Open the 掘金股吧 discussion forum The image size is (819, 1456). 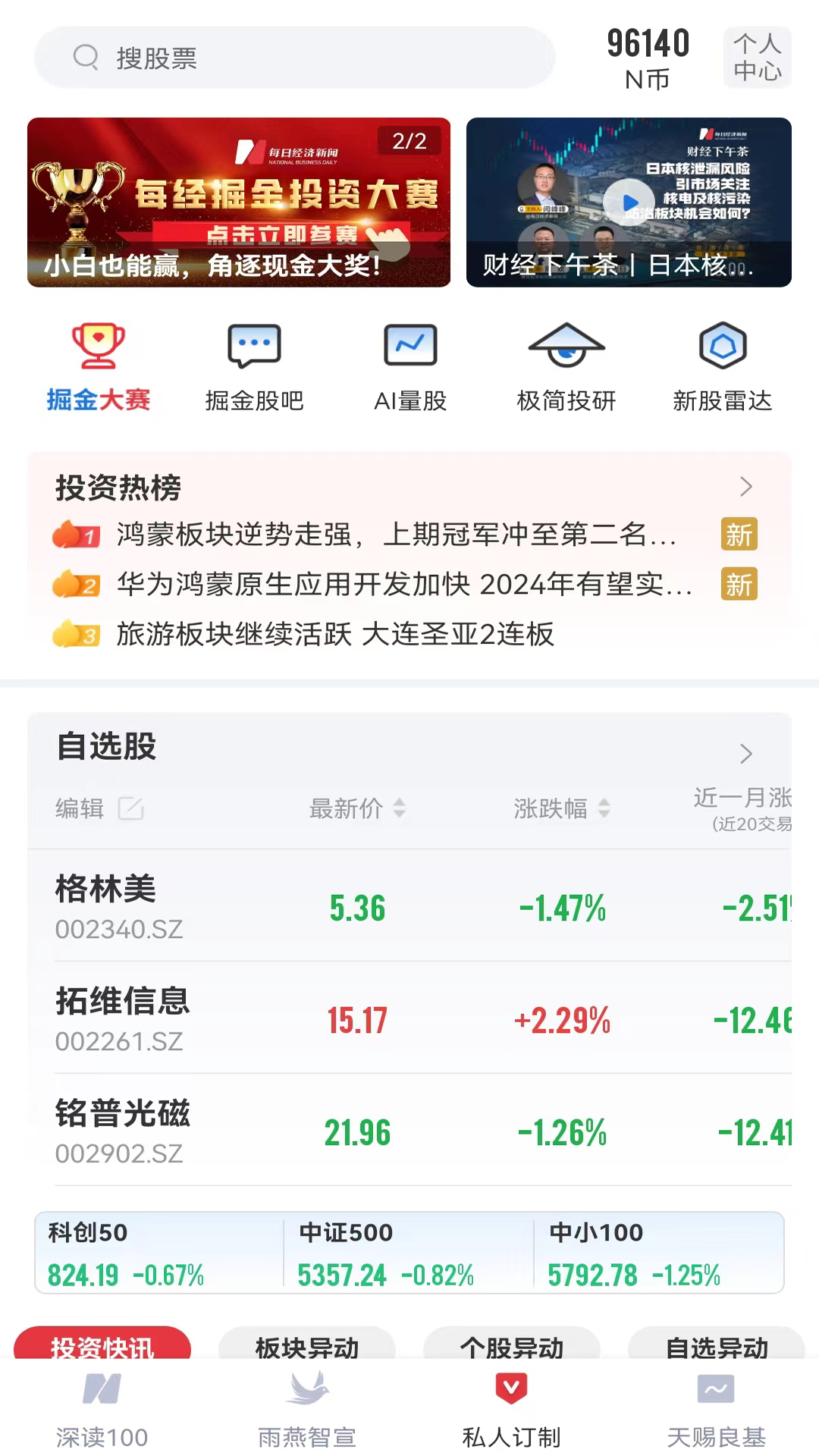pyautogui.click(x=253, y=364)
